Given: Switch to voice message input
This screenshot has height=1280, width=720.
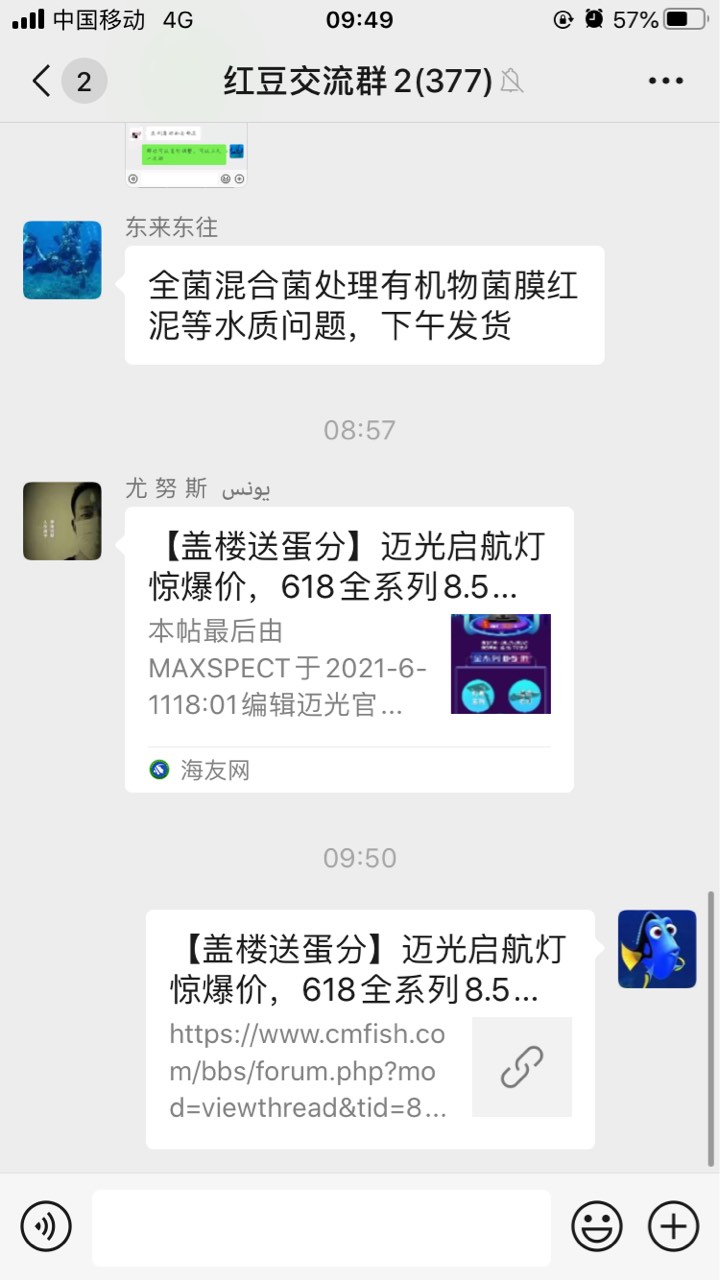Looking at the screenshot, I should [46, 1225].
